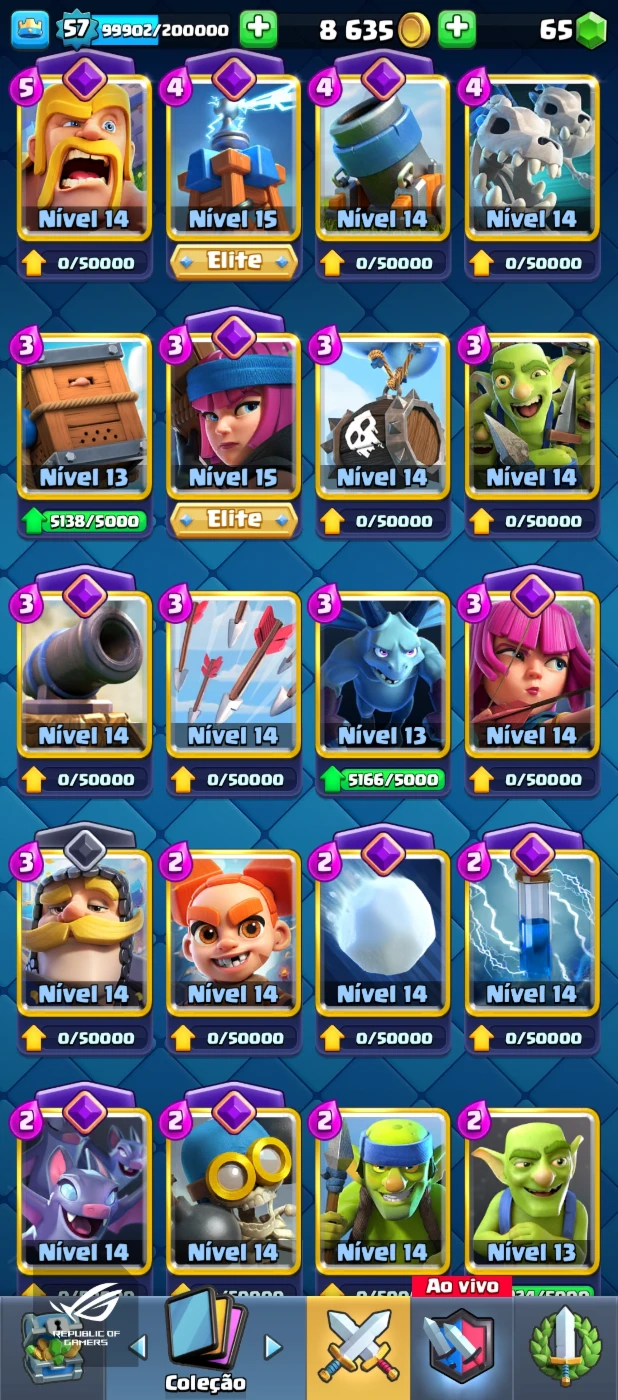Screen dimensions: 618x1400
Task: Tap the green plus next to experience
Action: (258, 29)
